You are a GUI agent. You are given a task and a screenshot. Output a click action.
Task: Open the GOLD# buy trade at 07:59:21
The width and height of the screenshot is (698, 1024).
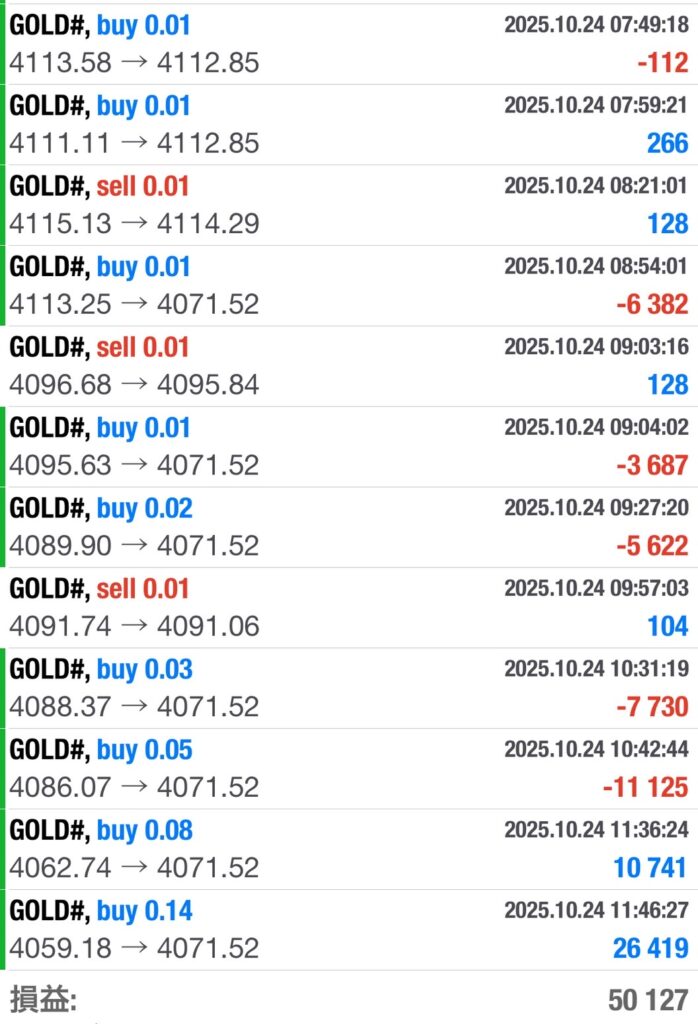click(x=349, y=125)
